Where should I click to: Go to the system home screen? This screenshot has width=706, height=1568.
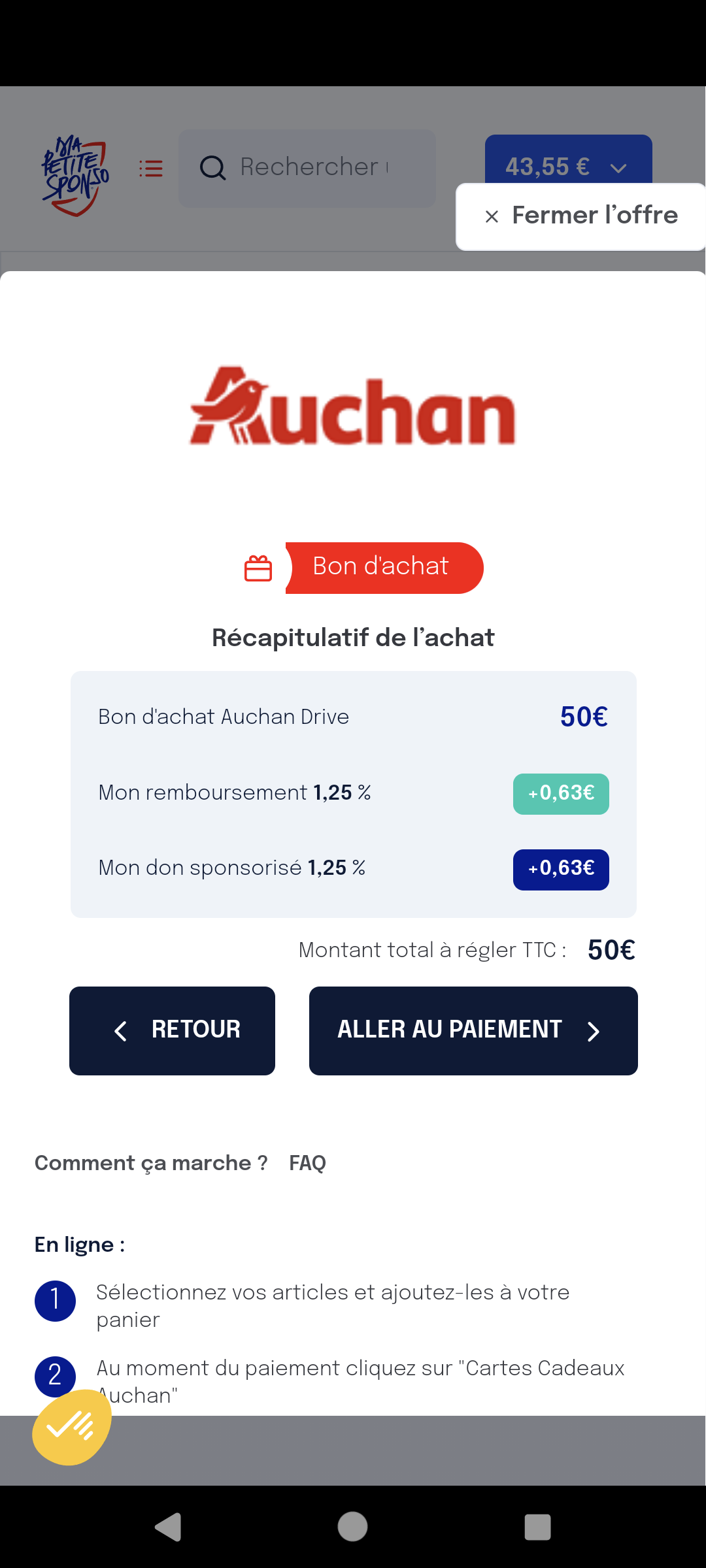pos(352,1527)
